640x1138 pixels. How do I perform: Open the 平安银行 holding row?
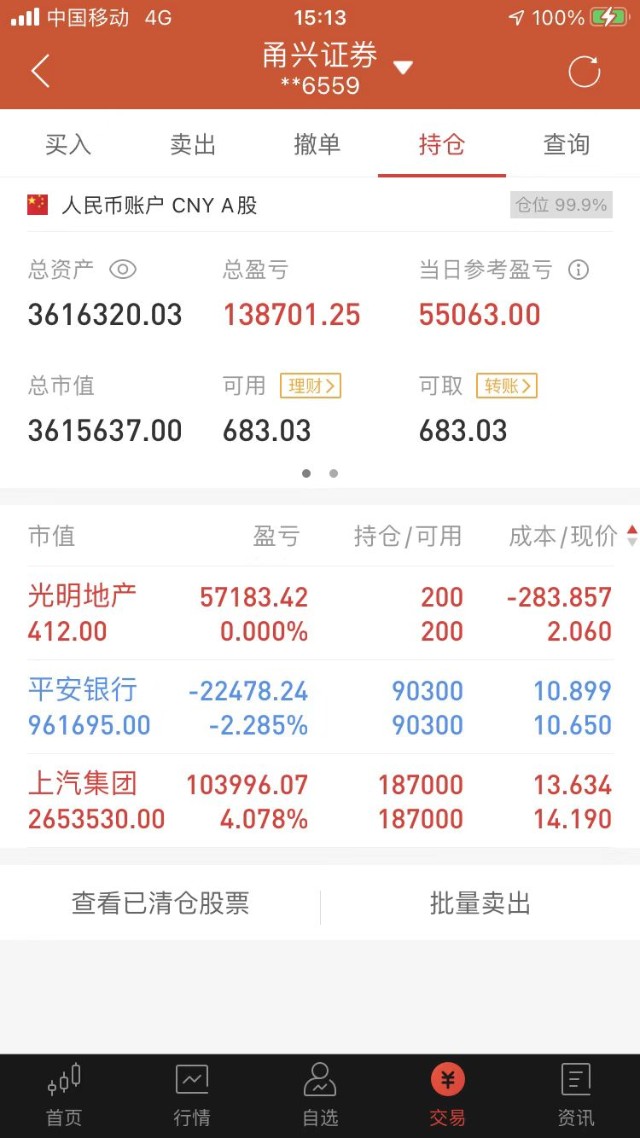320,707
